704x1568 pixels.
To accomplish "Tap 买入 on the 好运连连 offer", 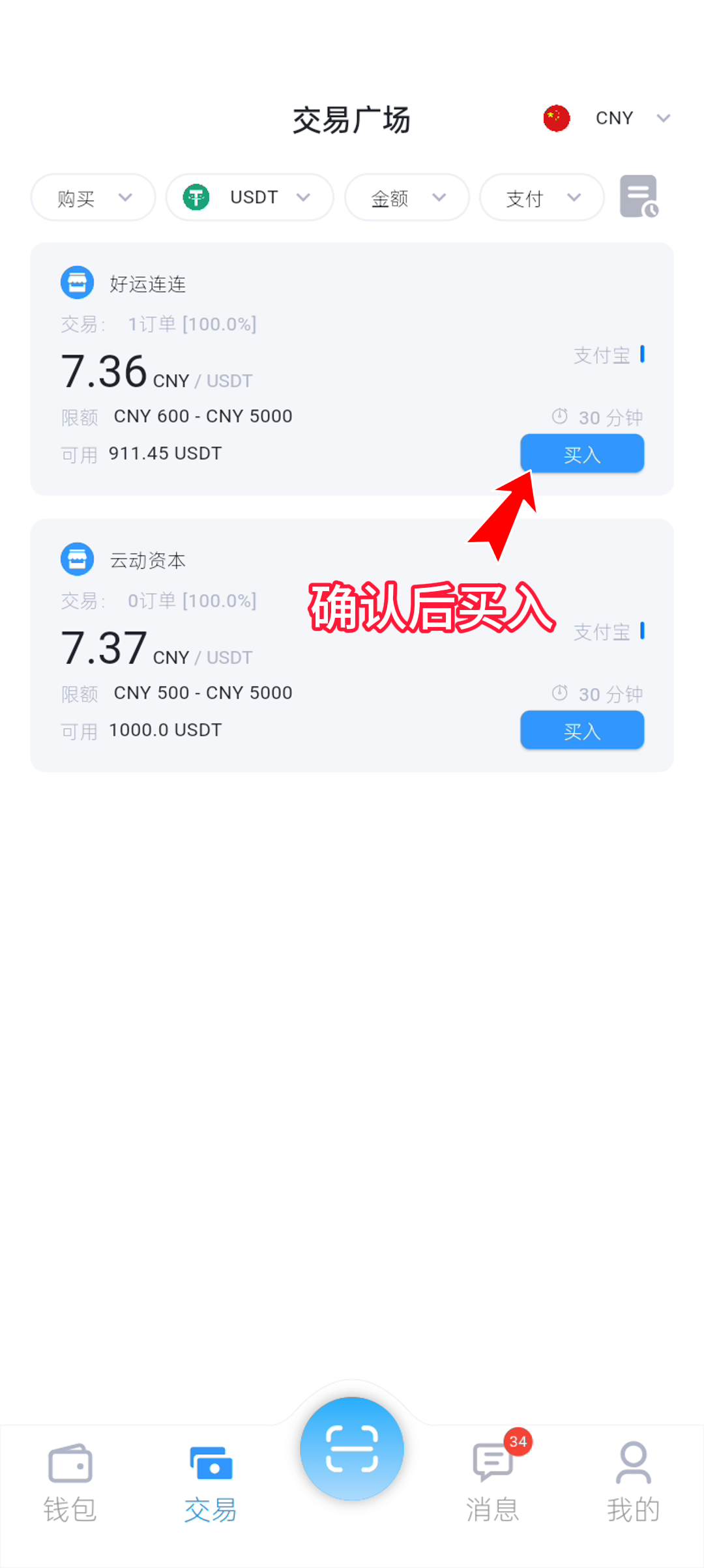I will tap(581, 454).
